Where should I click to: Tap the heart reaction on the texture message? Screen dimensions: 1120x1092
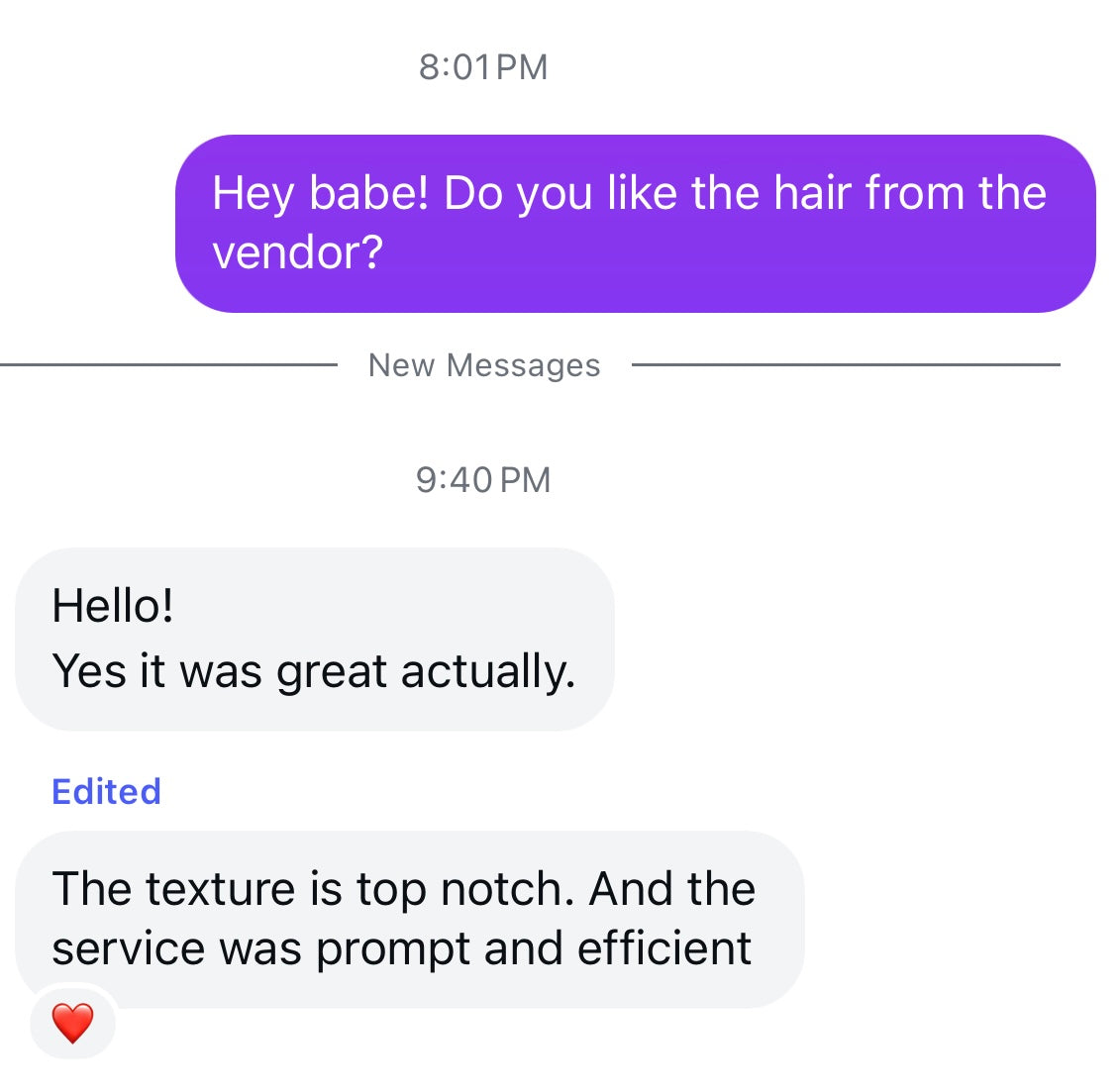coord(72,1023)
